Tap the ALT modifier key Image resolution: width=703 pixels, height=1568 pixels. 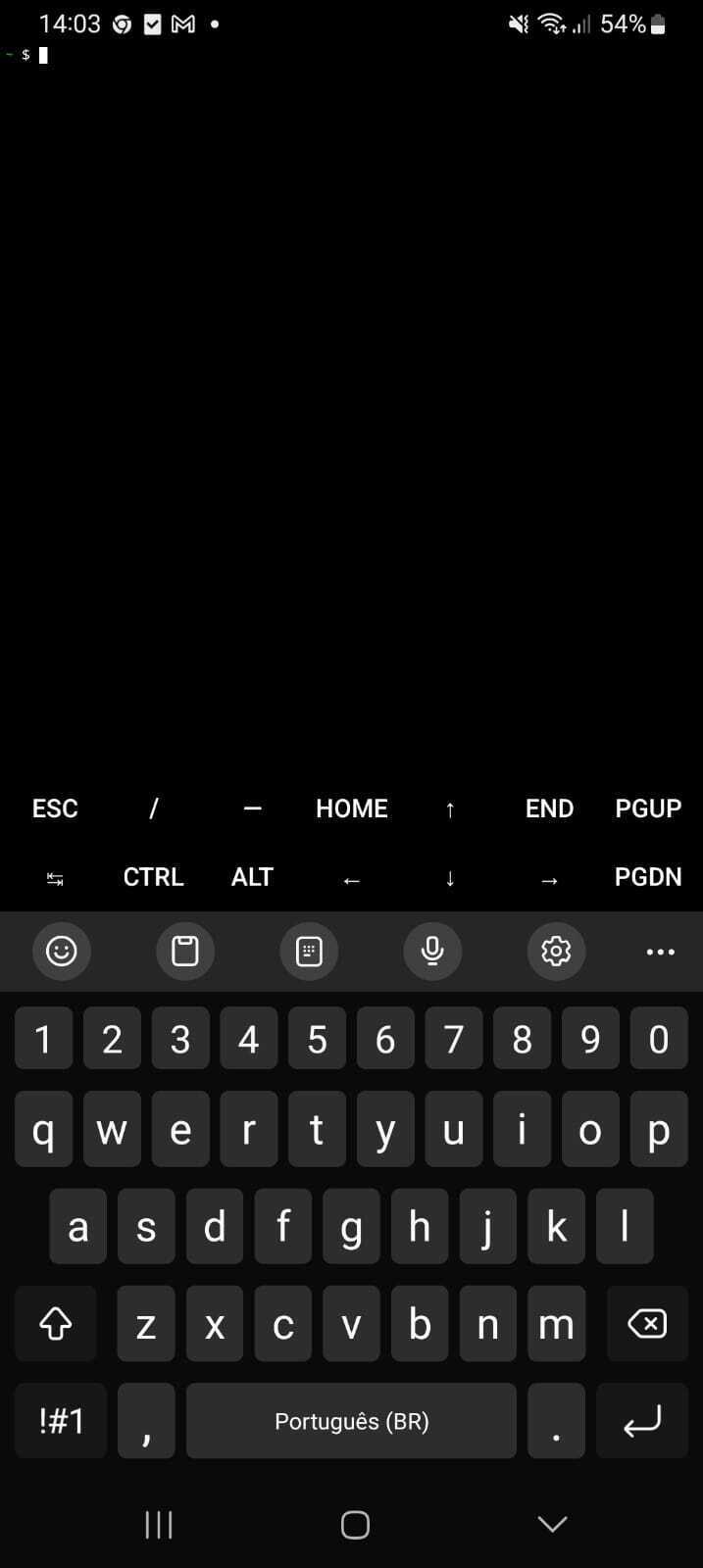pyautogui.click(x=252, y=877)
